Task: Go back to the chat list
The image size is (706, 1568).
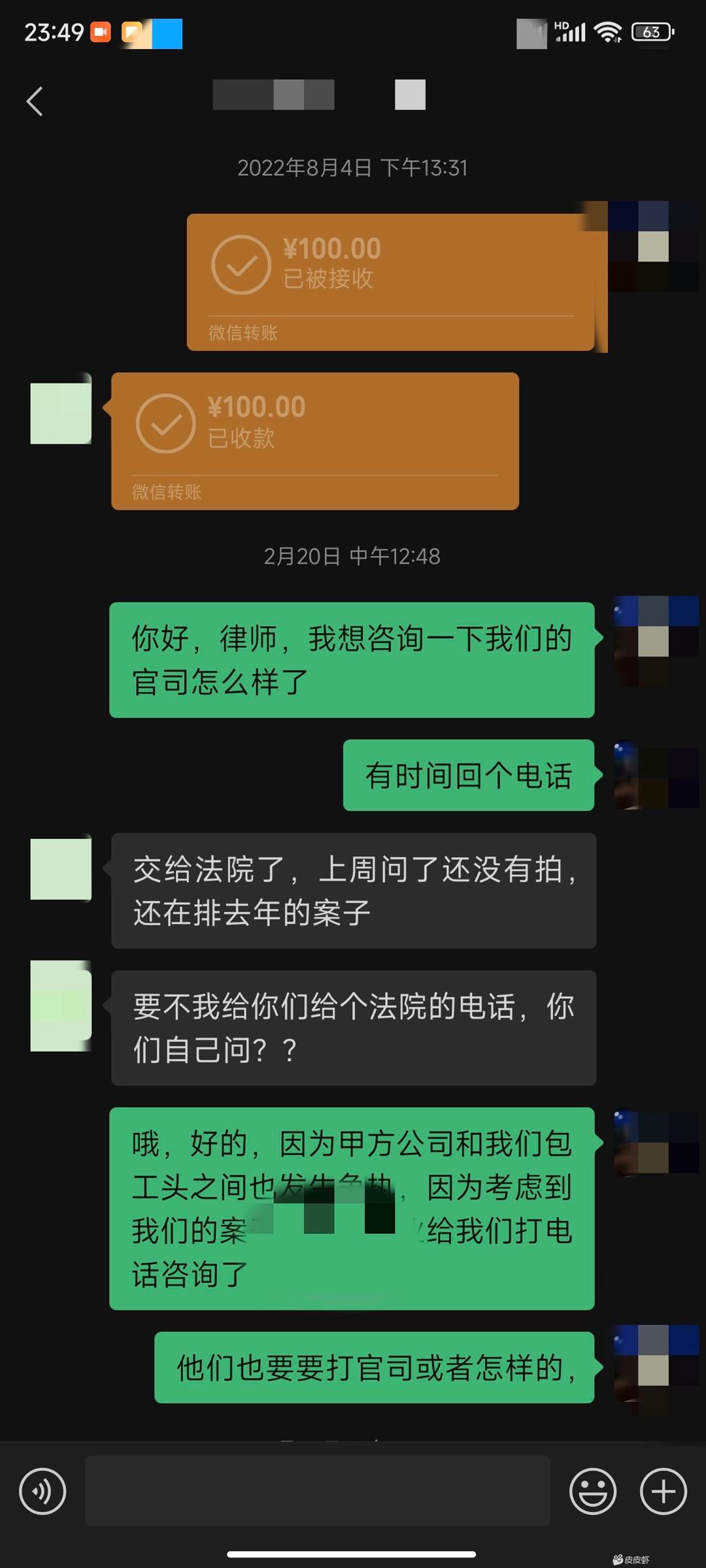Action: click(x=35, y=102)
